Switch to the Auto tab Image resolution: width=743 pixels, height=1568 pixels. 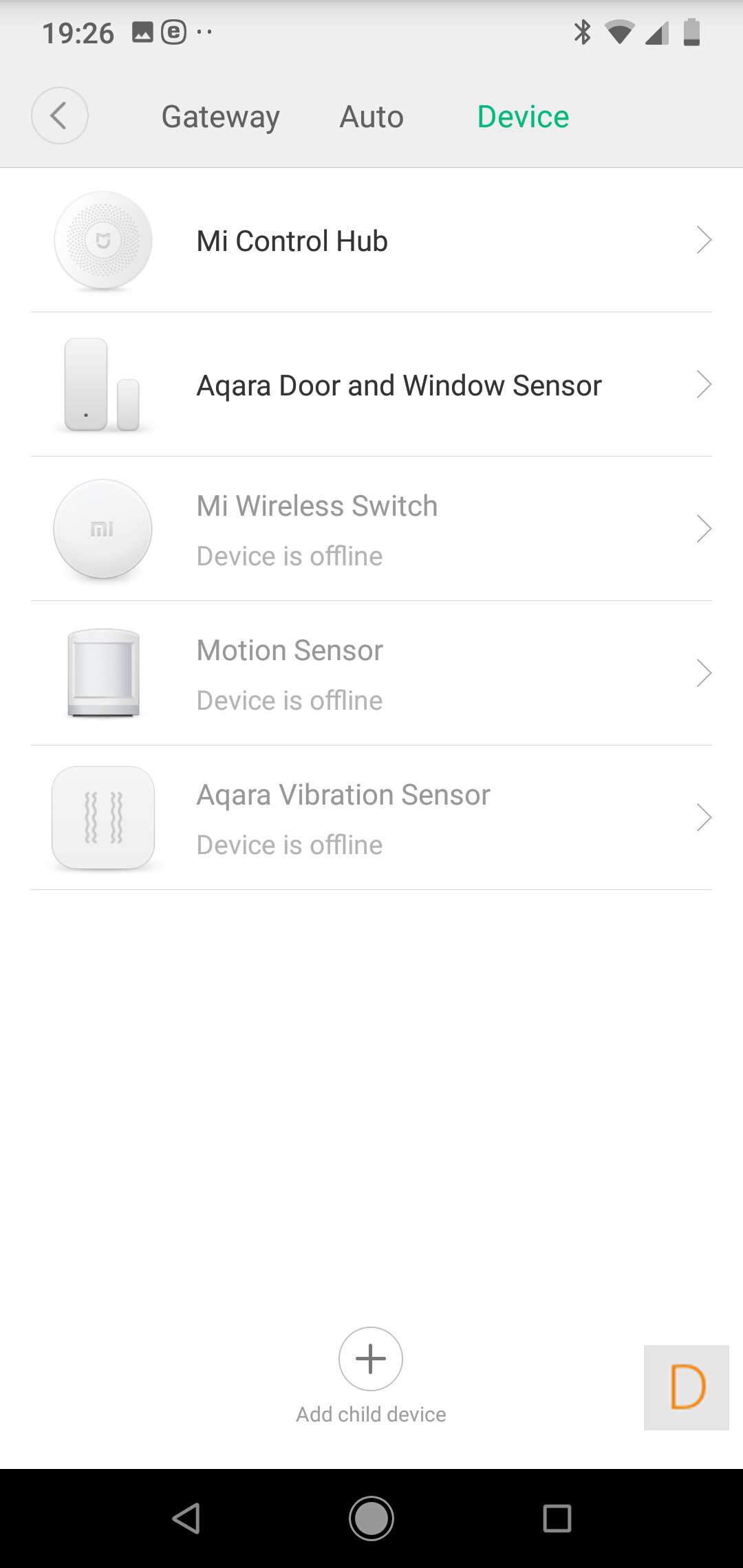coord(371,117)
